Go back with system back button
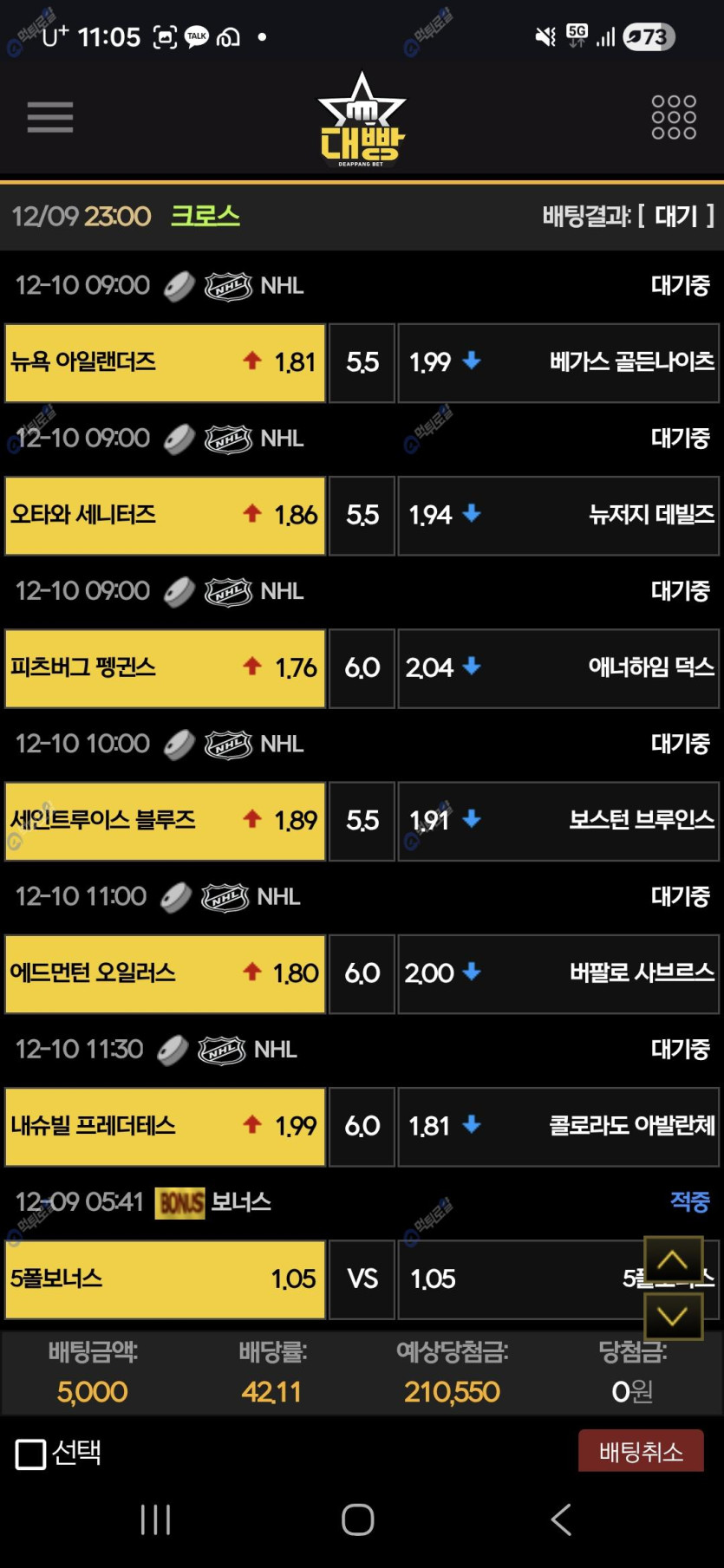Image resolution: width=724 pixels, height=1568 pixels. click(561, 1519)
